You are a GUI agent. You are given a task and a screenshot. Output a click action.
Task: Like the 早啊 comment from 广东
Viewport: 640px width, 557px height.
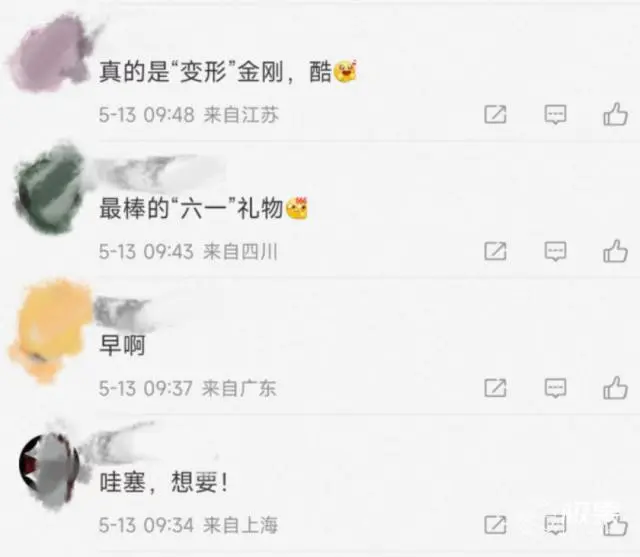click(615, 387)
